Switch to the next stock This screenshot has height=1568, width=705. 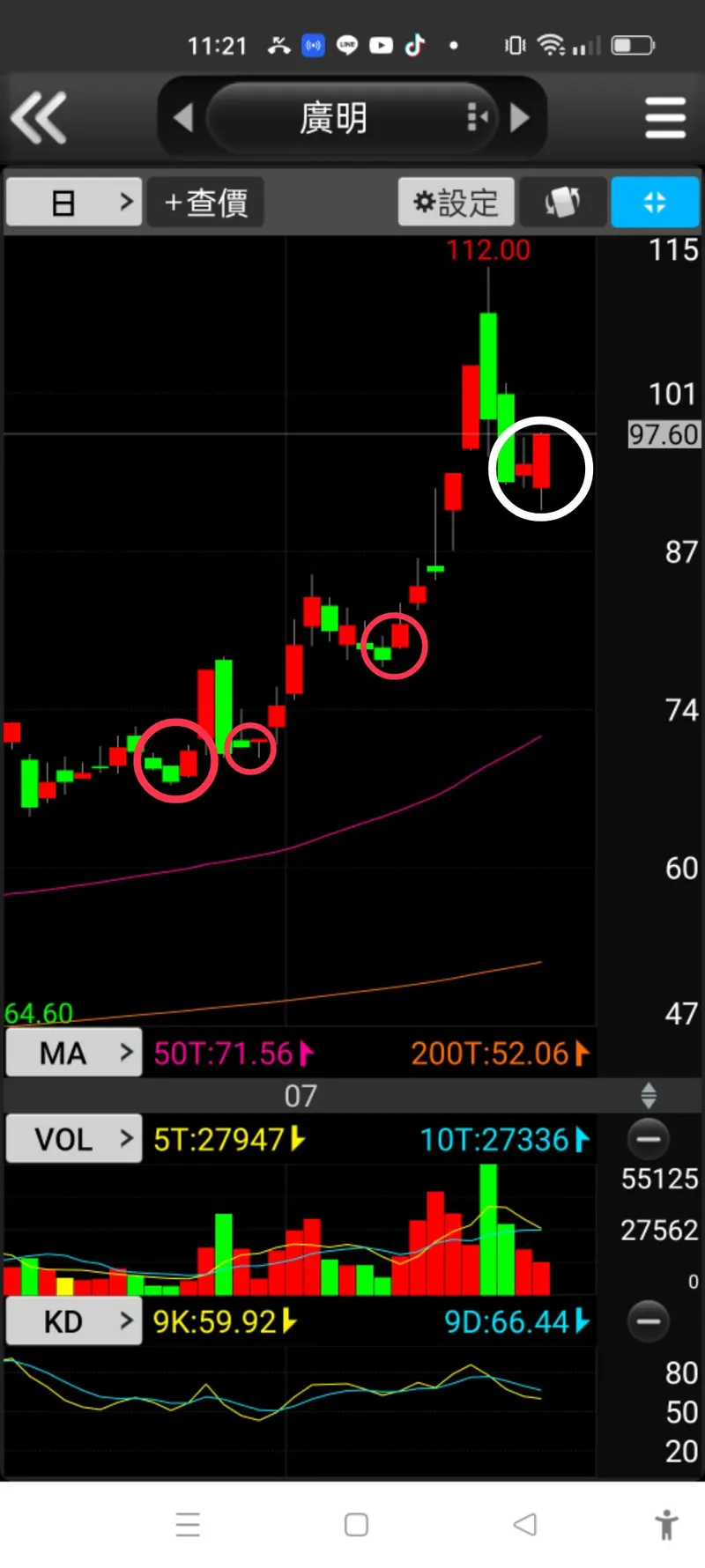click(520, 117)
